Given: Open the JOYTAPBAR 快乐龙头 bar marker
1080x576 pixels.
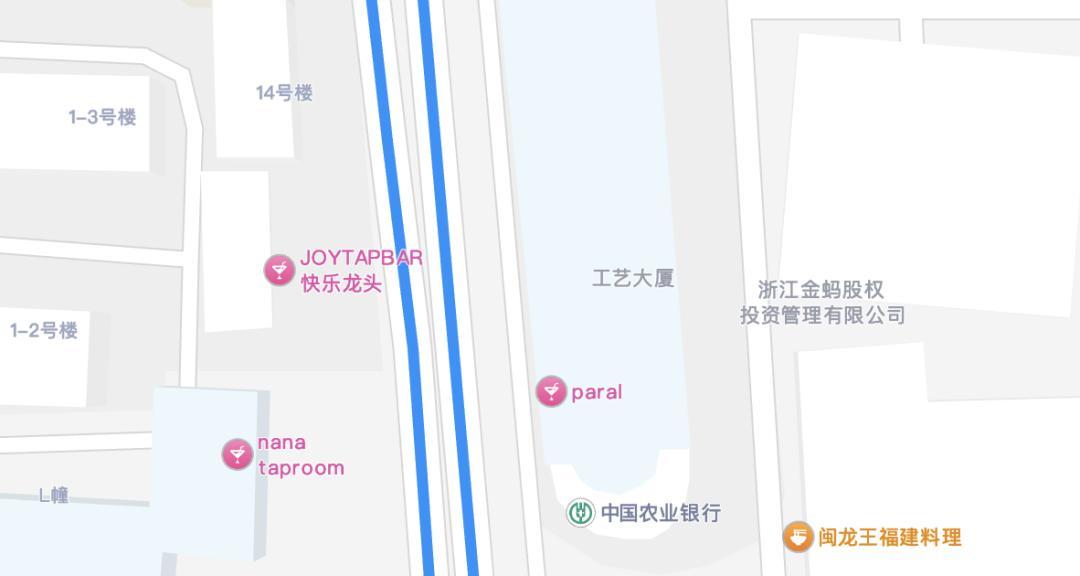Looking at the screenshot, I should (x=279, y=270).
